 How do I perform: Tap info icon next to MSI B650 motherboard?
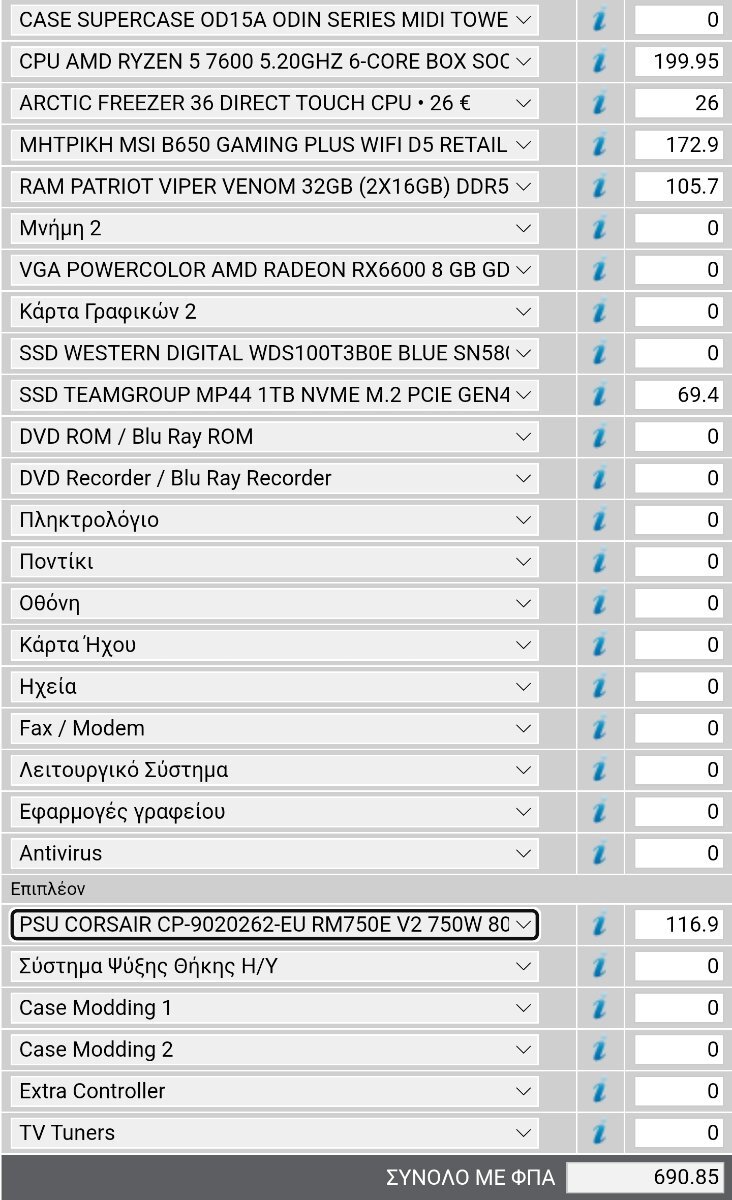[x=599, y=145]
